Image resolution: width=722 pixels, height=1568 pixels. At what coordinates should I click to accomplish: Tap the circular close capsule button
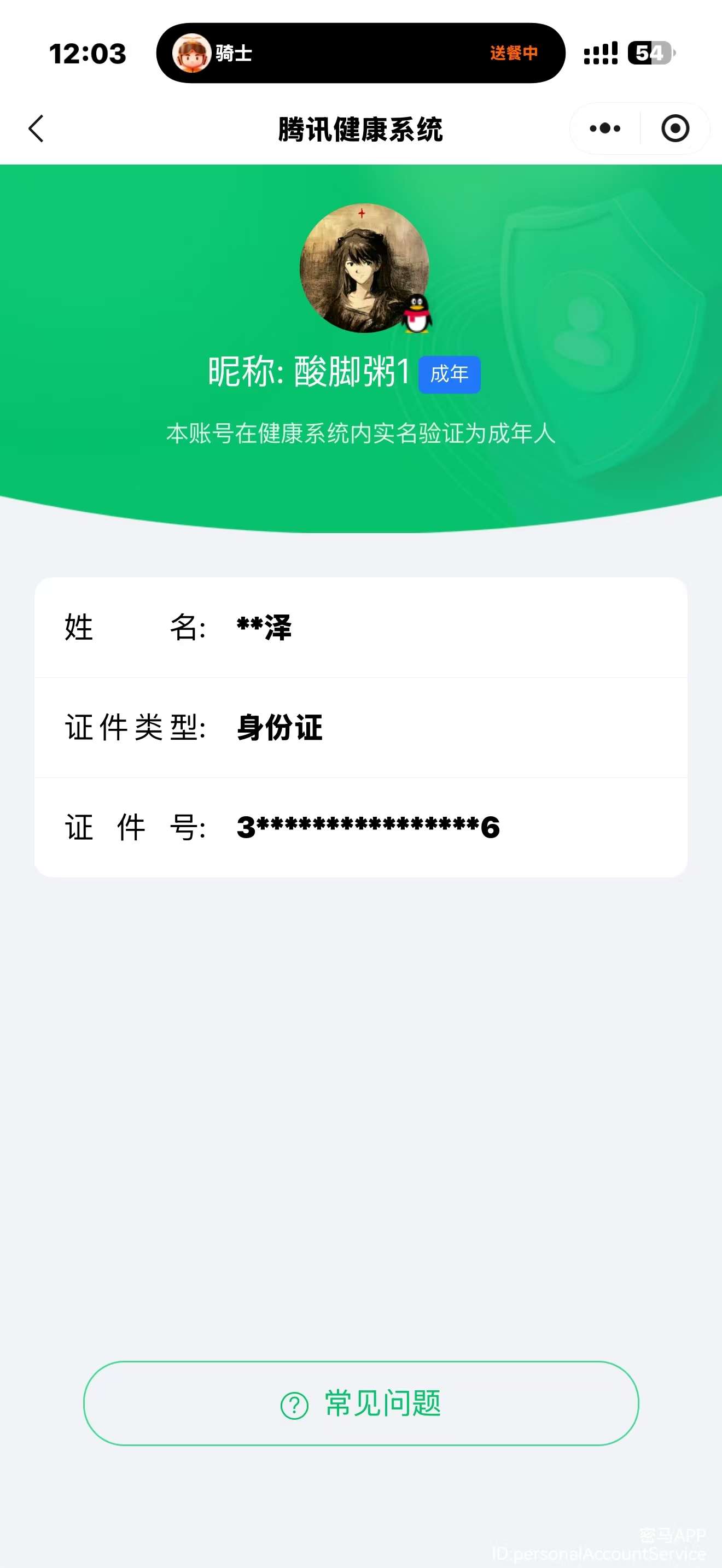pos(675,128)
